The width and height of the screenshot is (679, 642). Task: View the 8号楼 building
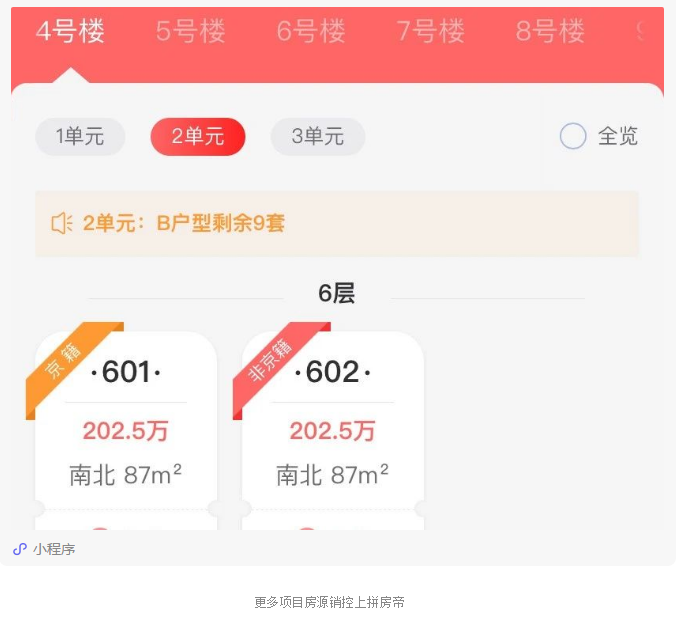550,32
